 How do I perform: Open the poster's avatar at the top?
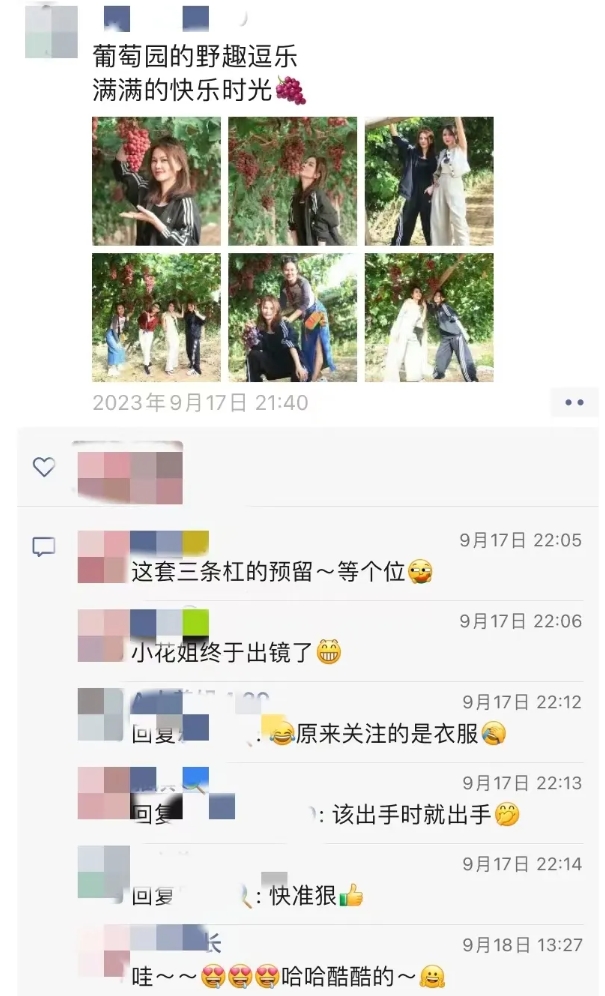click(x=51, y=31)
